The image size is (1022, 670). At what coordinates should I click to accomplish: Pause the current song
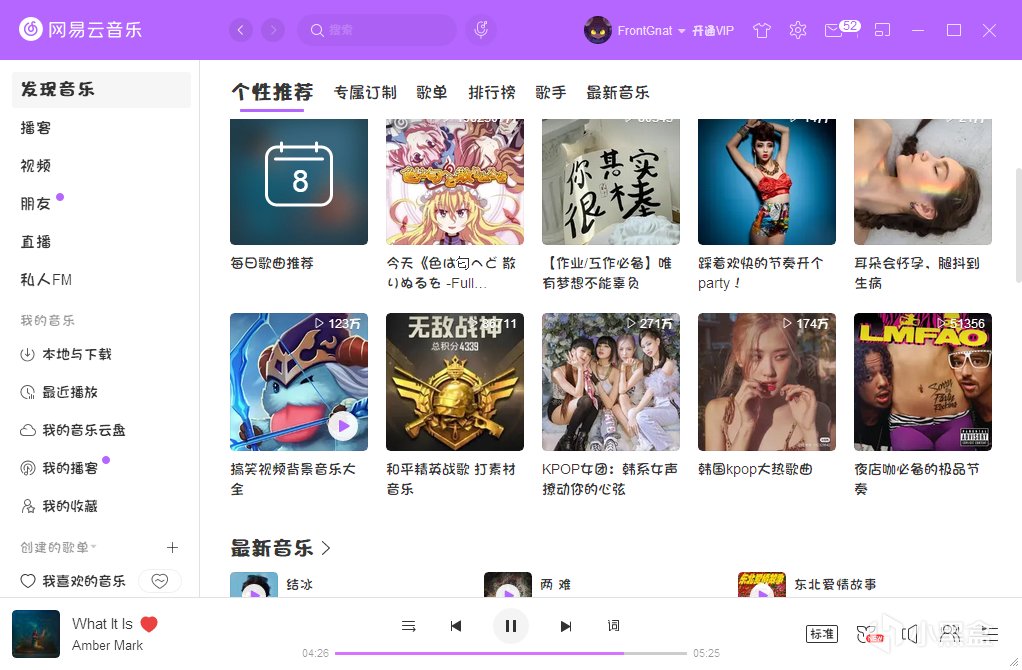[510, 626]
